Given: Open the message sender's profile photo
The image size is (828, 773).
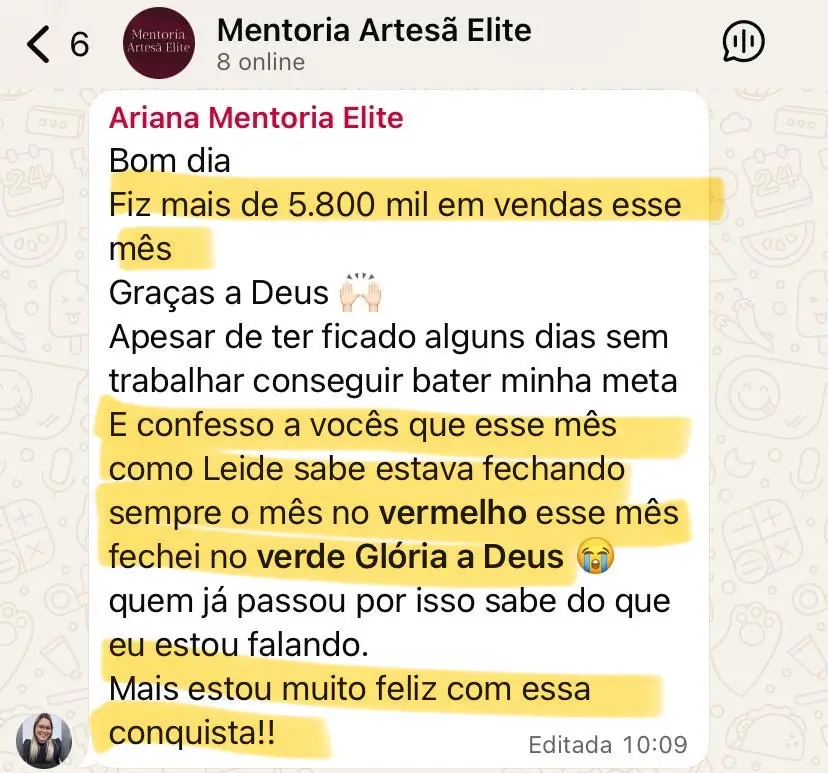Looking at the screenshot, I should (x=43, y=740).
